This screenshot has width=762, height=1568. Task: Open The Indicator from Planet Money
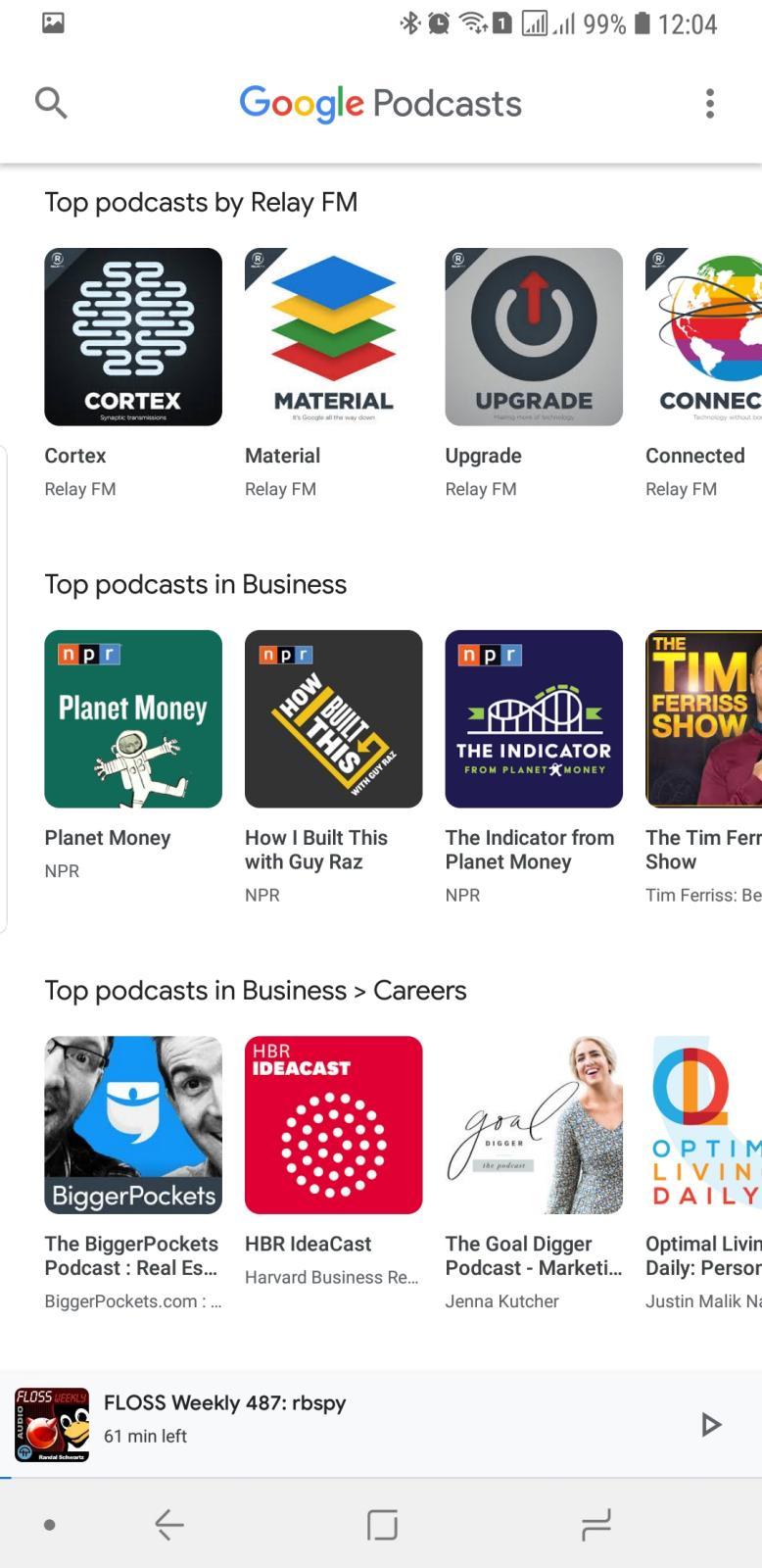534,719
